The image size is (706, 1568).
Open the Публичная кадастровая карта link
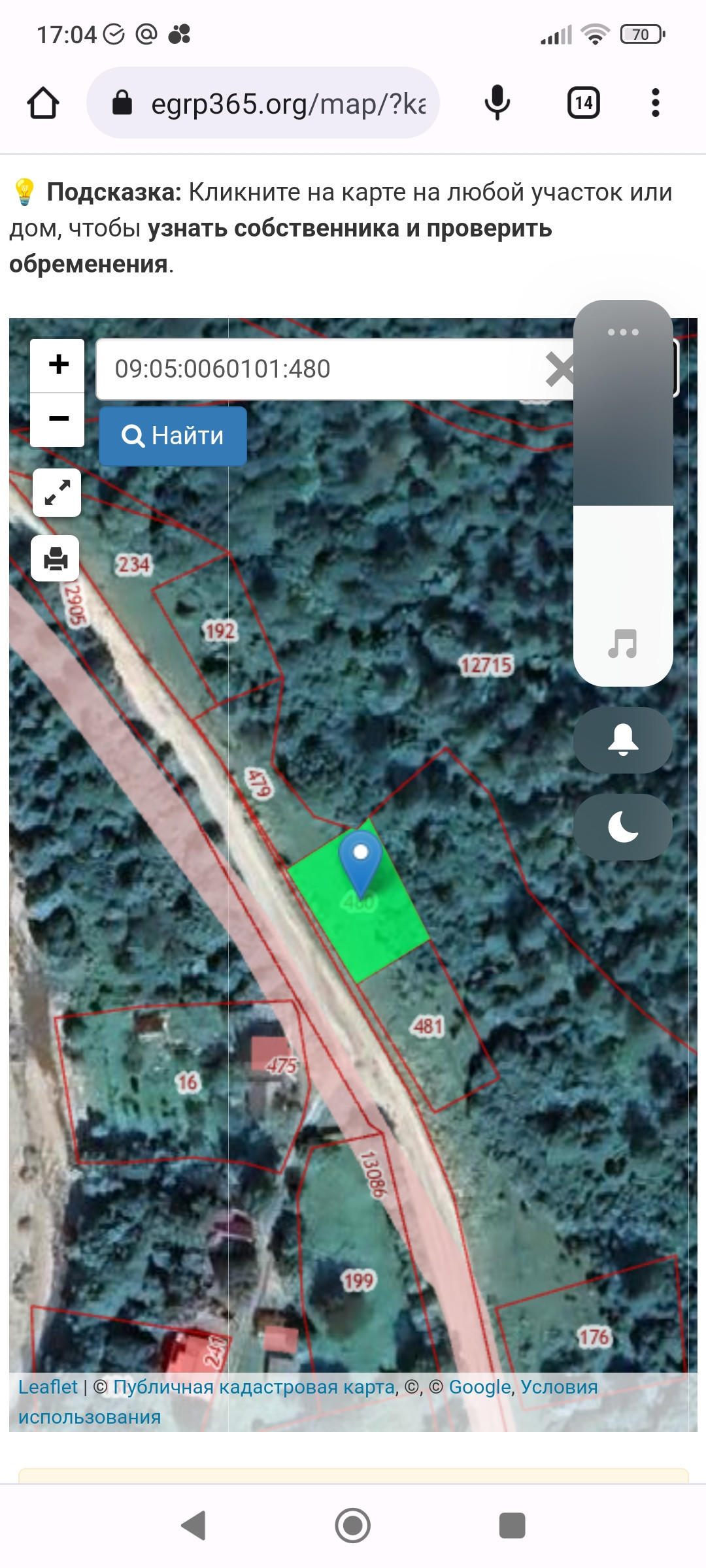[x=254, y=1387]
